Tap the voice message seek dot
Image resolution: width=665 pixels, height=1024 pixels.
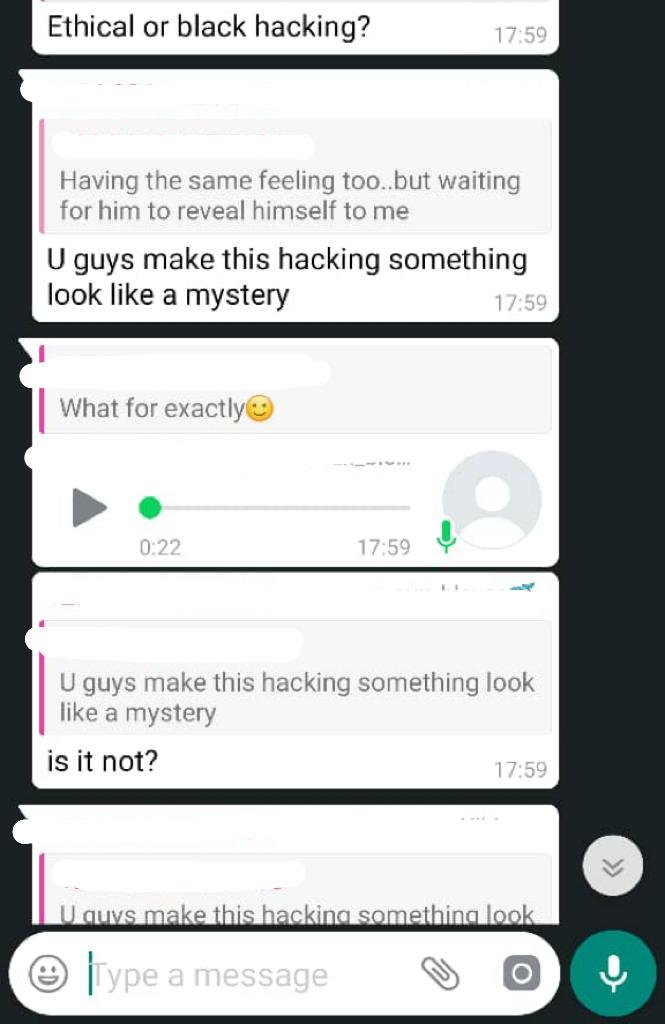coord(150,507)
